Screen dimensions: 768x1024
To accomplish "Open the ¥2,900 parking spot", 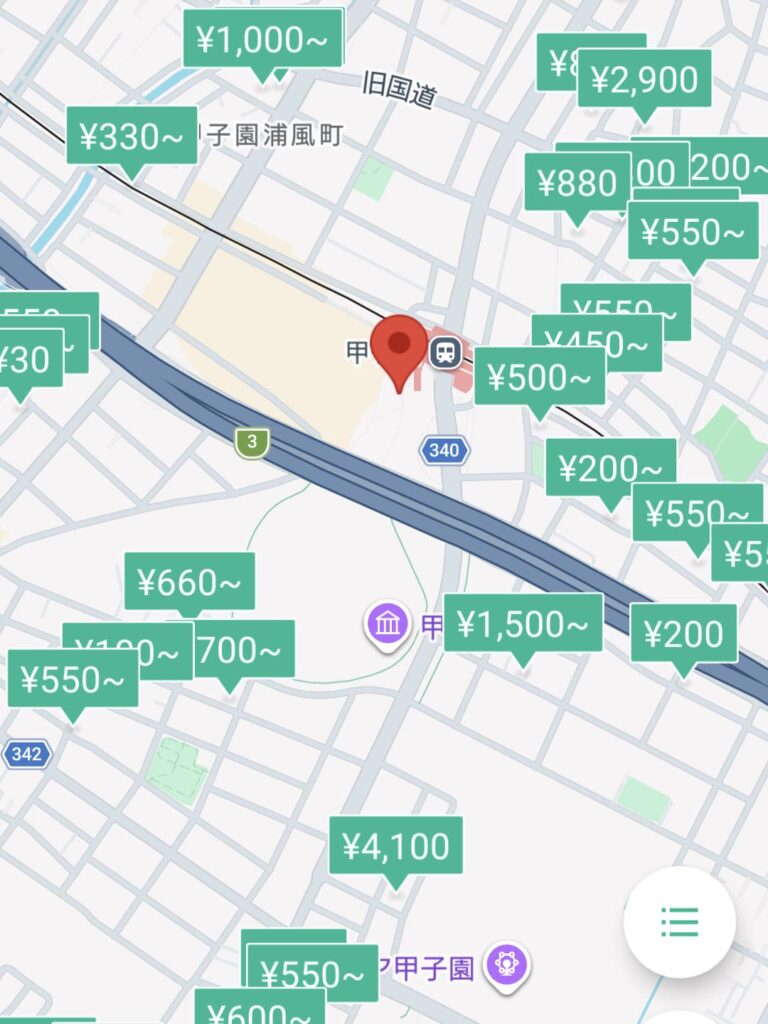I will (645, 81).
